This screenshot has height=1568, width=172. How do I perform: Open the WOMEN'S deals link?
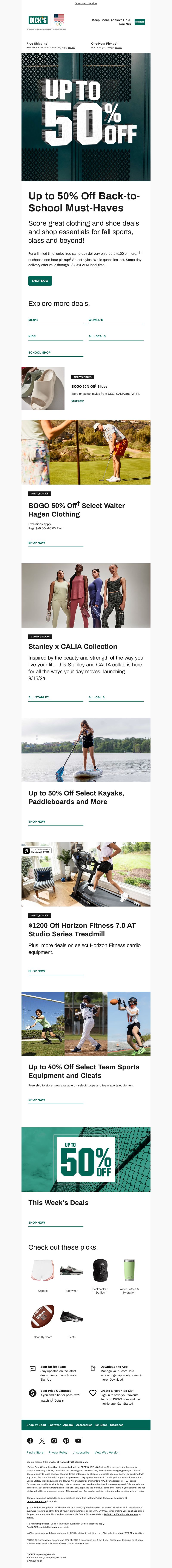(96, 319)
